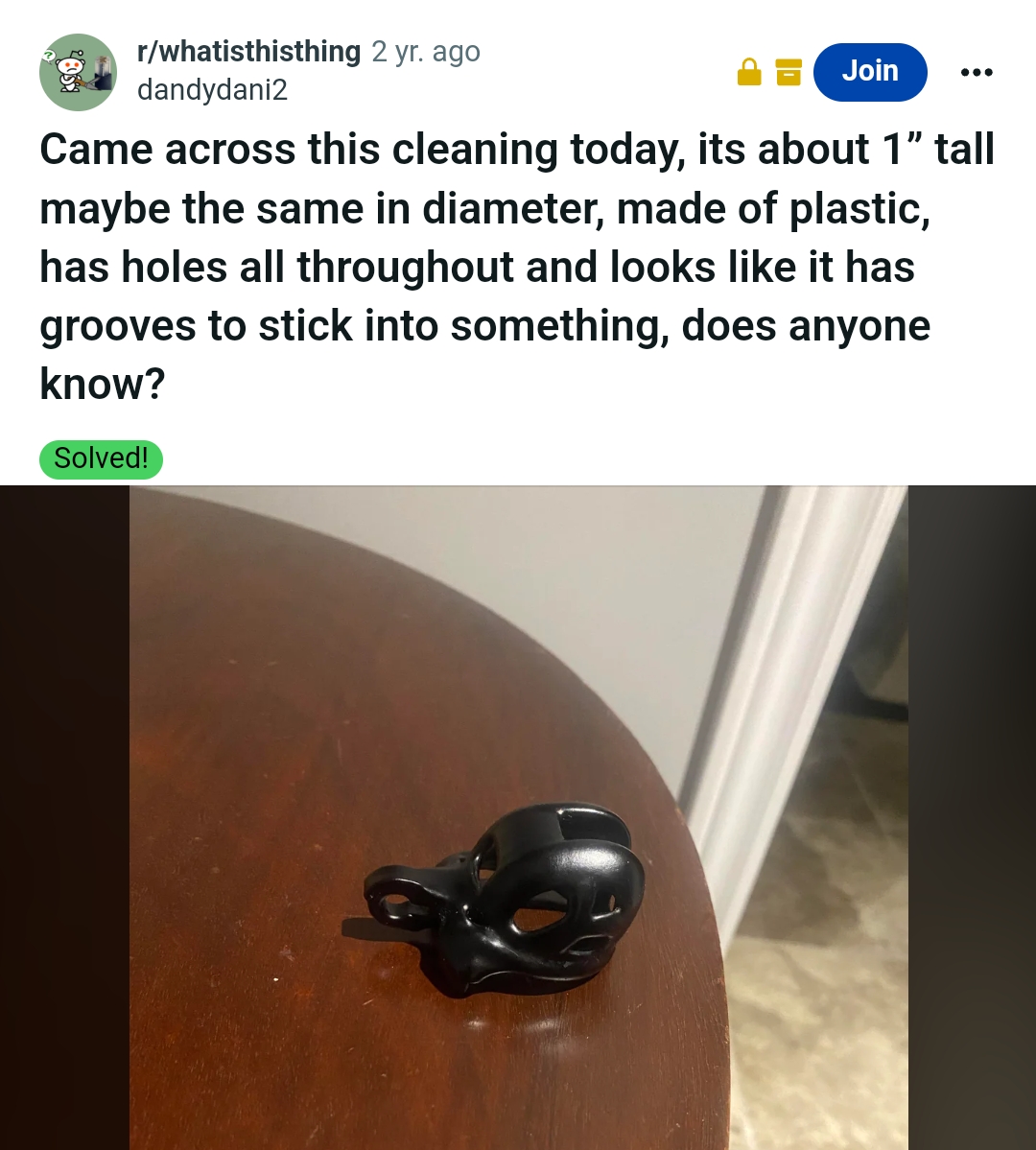
Task: View dandydani2's user profile
Action: pyautogui.click(x=212, y=90)
